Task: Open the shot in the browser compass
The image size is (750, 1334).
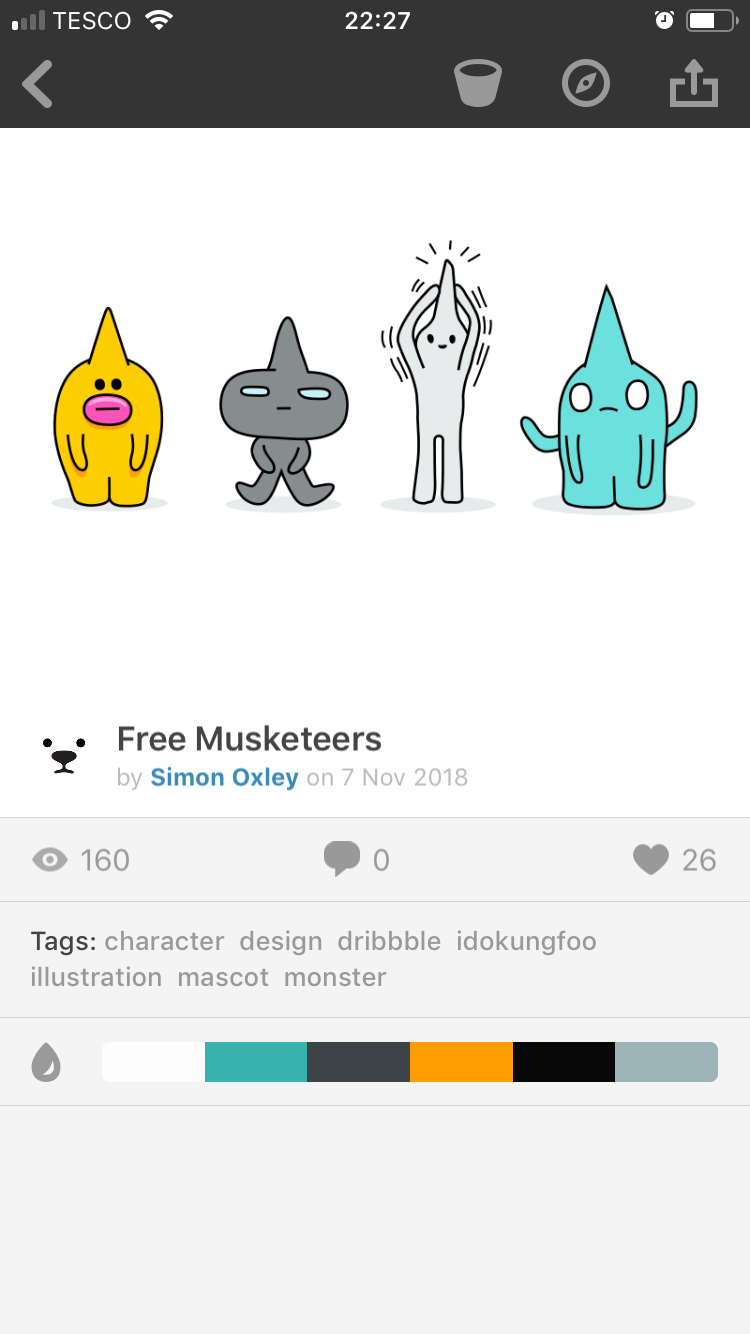Action: (x=586, y=84)
